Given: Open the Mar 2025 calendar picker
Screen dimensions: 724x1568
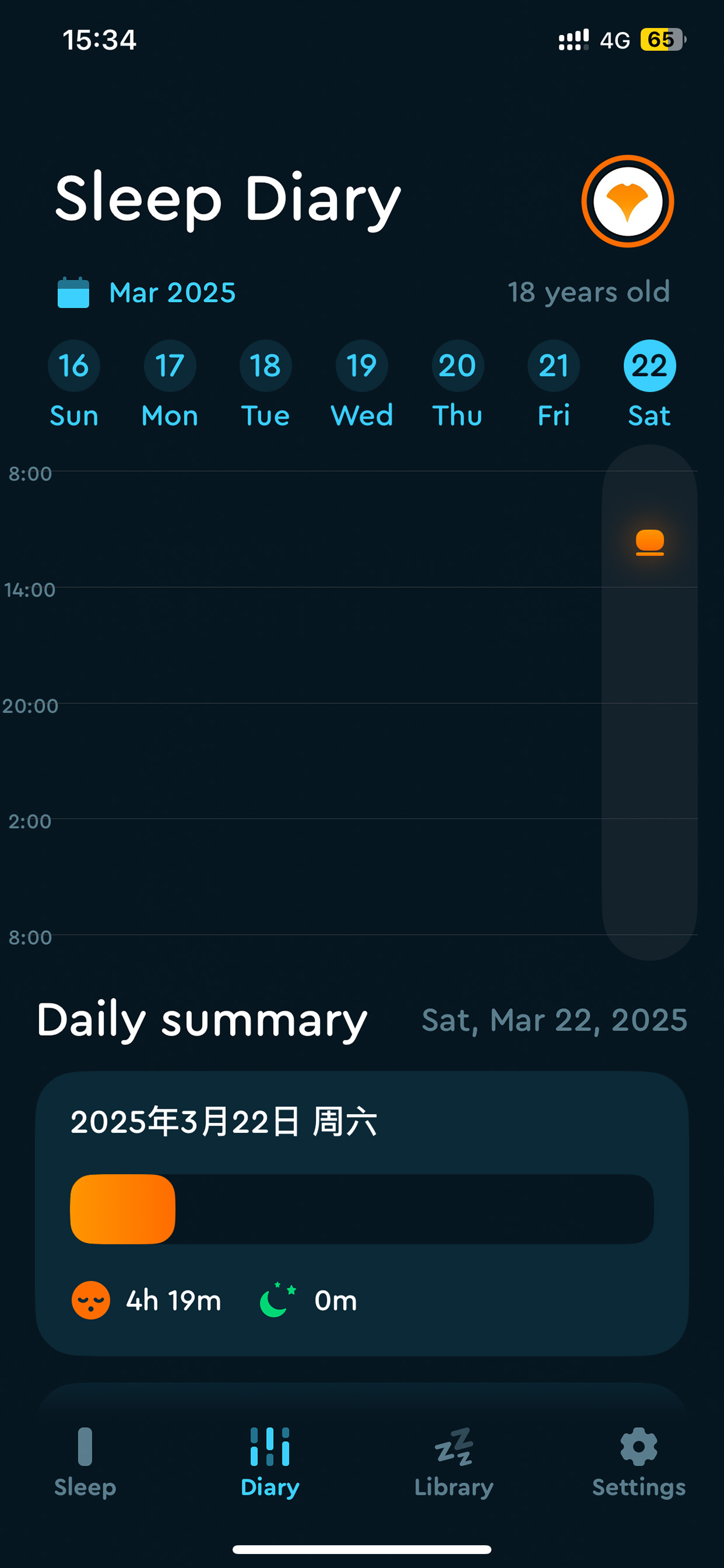Looking at the screenshot, I should [146, 293].
